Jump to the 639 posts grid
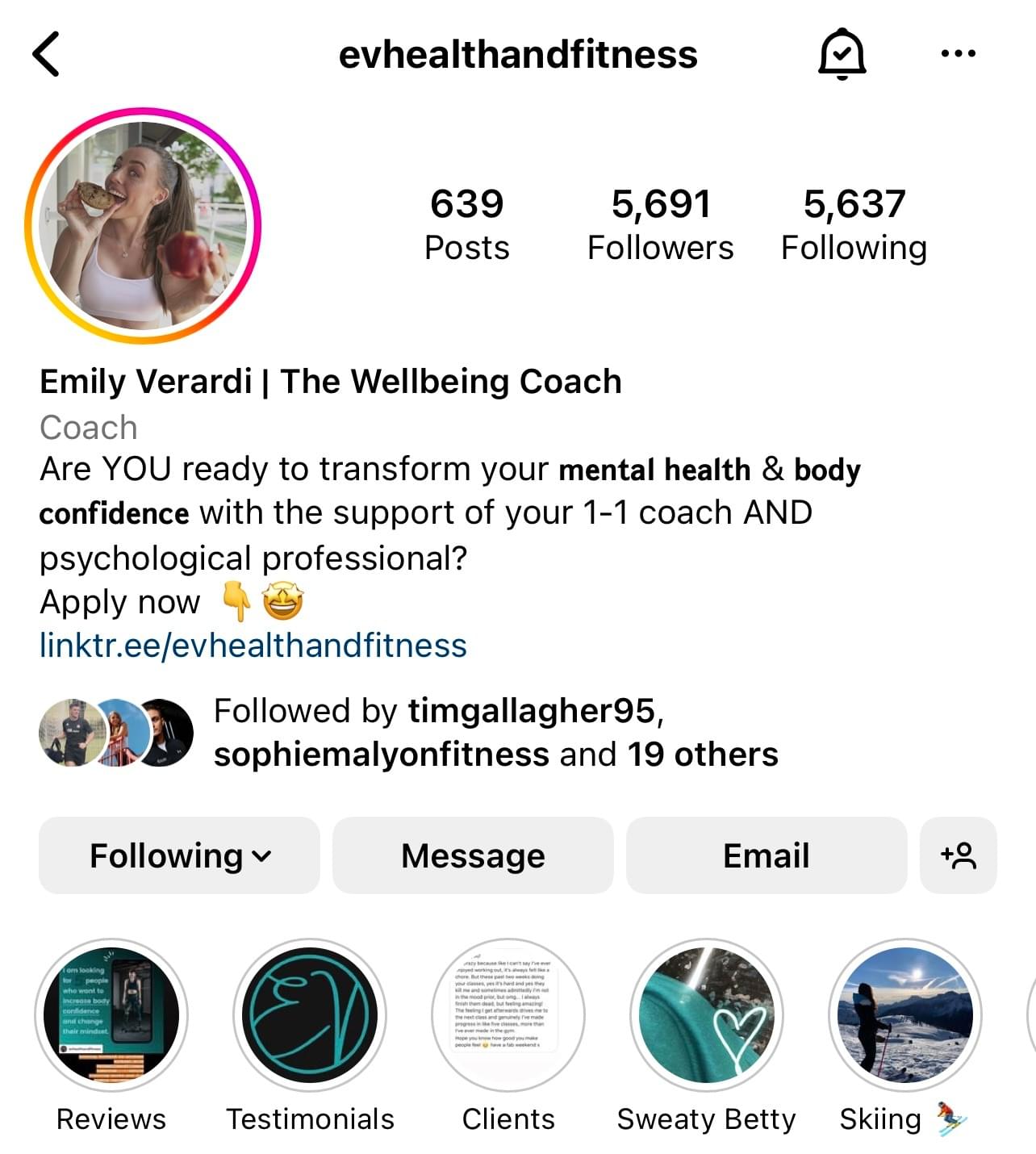This screenshot has width=1036, height=1154. pos(466,224)
